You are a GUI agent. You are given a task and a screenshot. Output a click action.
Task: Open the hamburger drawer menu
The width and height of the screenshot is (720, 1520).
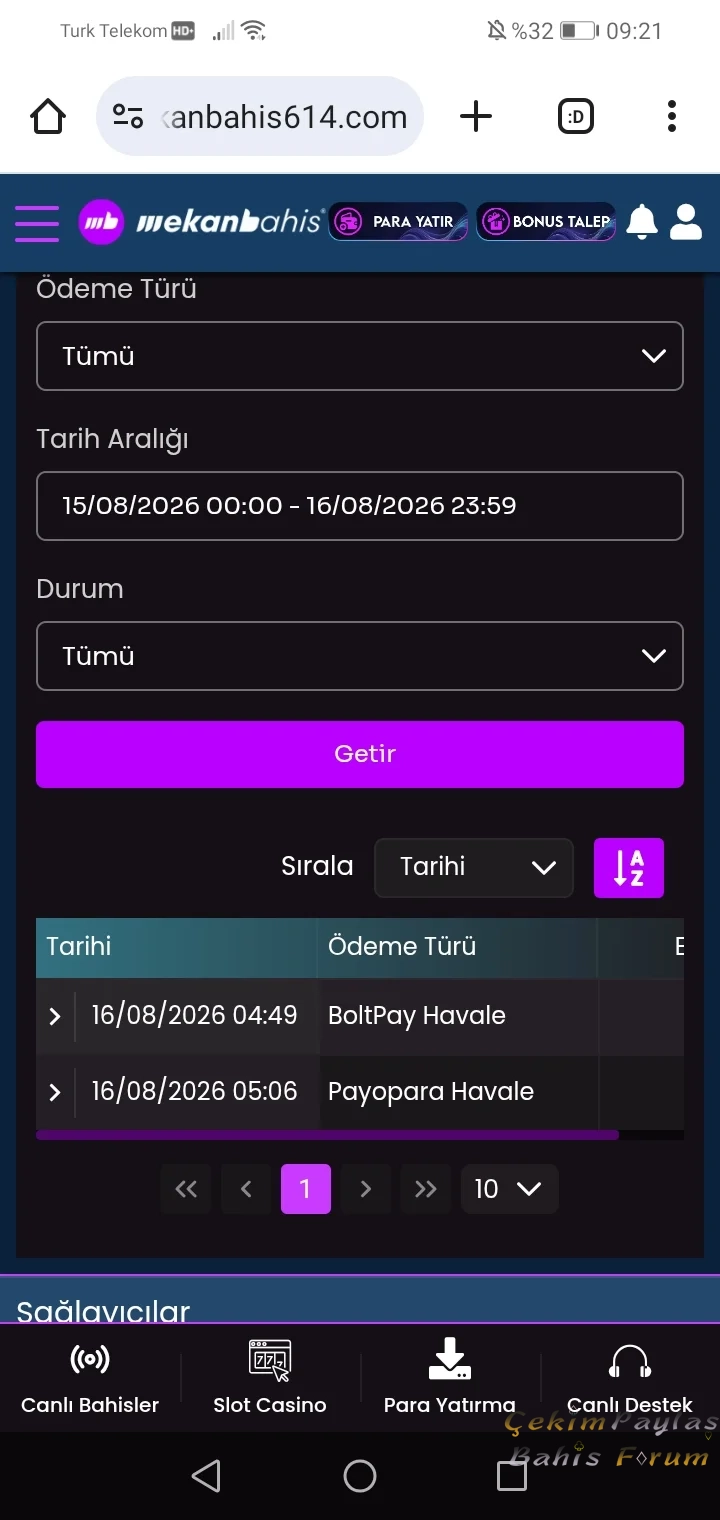(37, 222)
